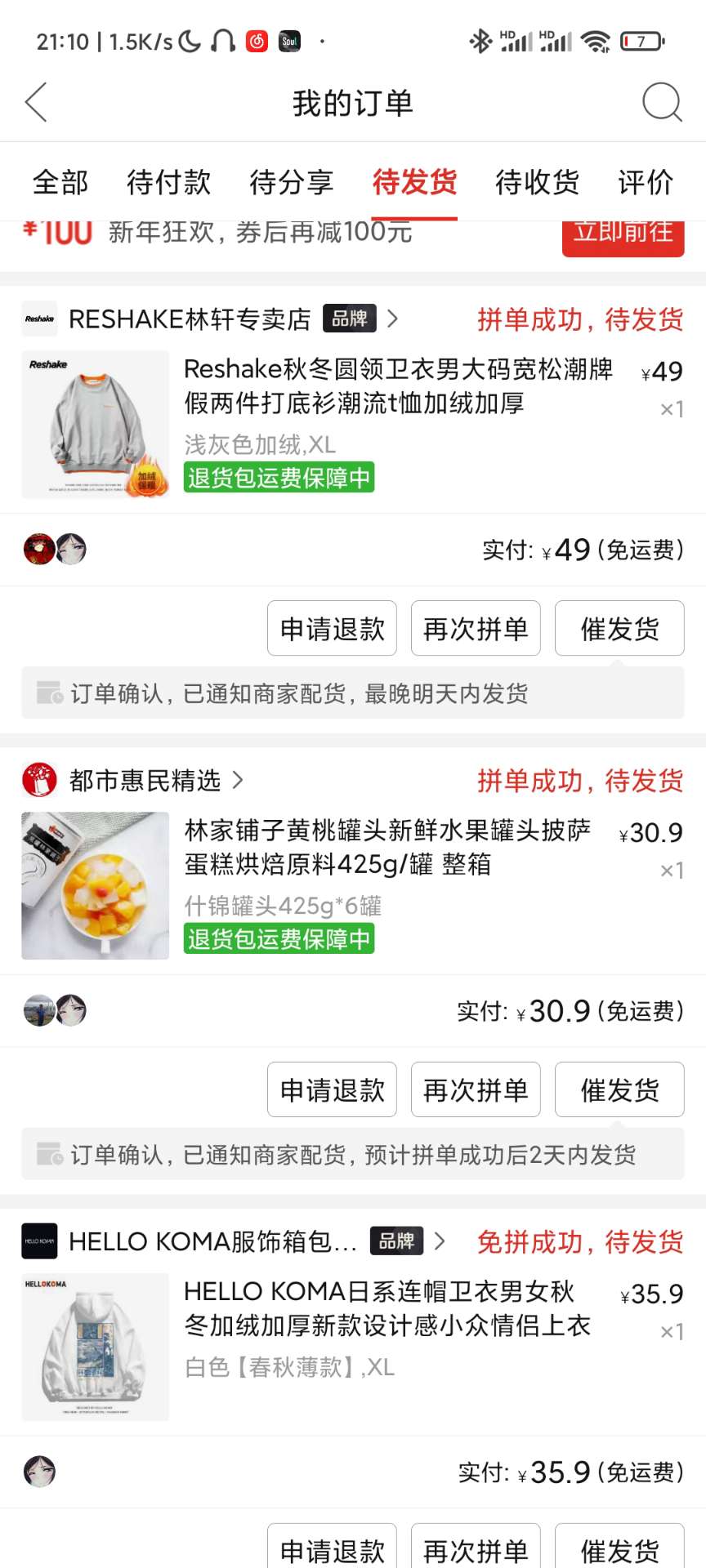Switch to the 待付款 tab
706x1568 pixels.
[169, 182]
